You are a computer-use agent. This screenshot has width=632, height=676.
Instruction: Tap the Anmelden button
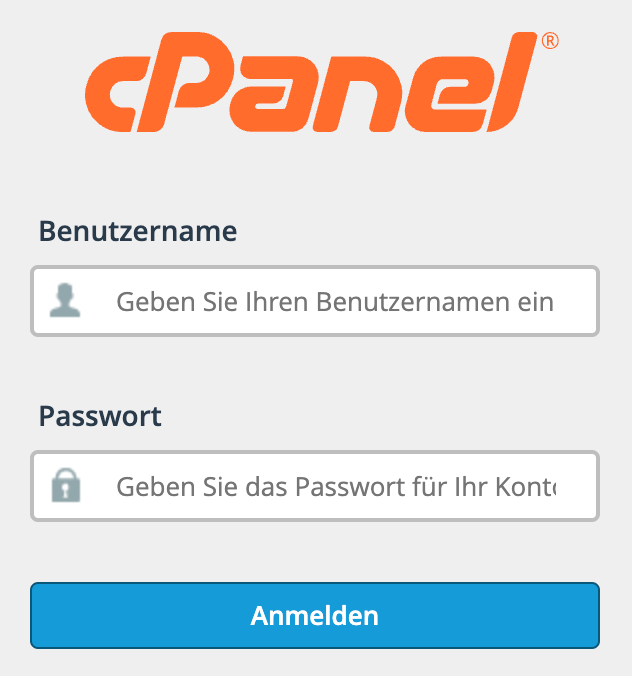315,615
